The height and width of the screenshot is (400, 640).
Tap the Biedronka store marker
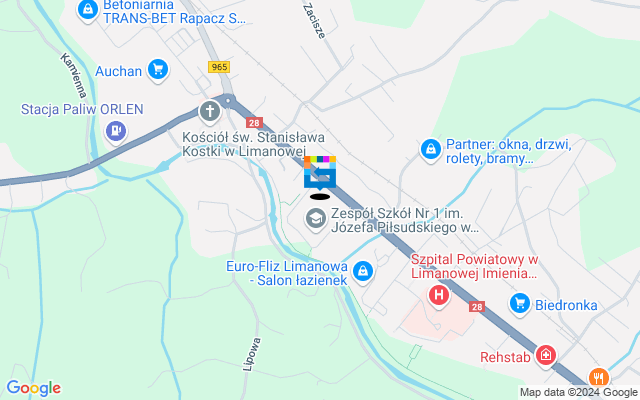[519, 303]
